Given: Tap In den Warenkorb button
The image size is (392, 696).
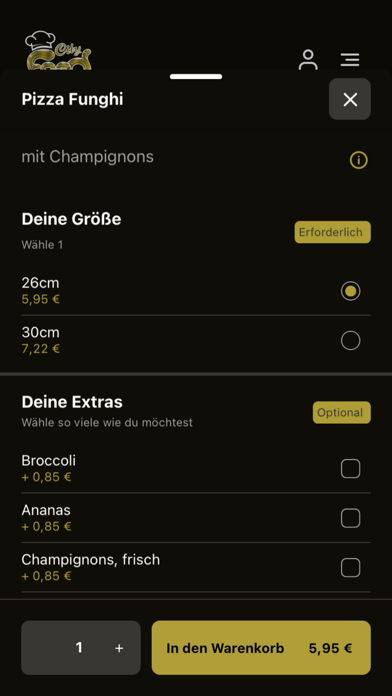Looking at the screenshot, I should [261, 648].
